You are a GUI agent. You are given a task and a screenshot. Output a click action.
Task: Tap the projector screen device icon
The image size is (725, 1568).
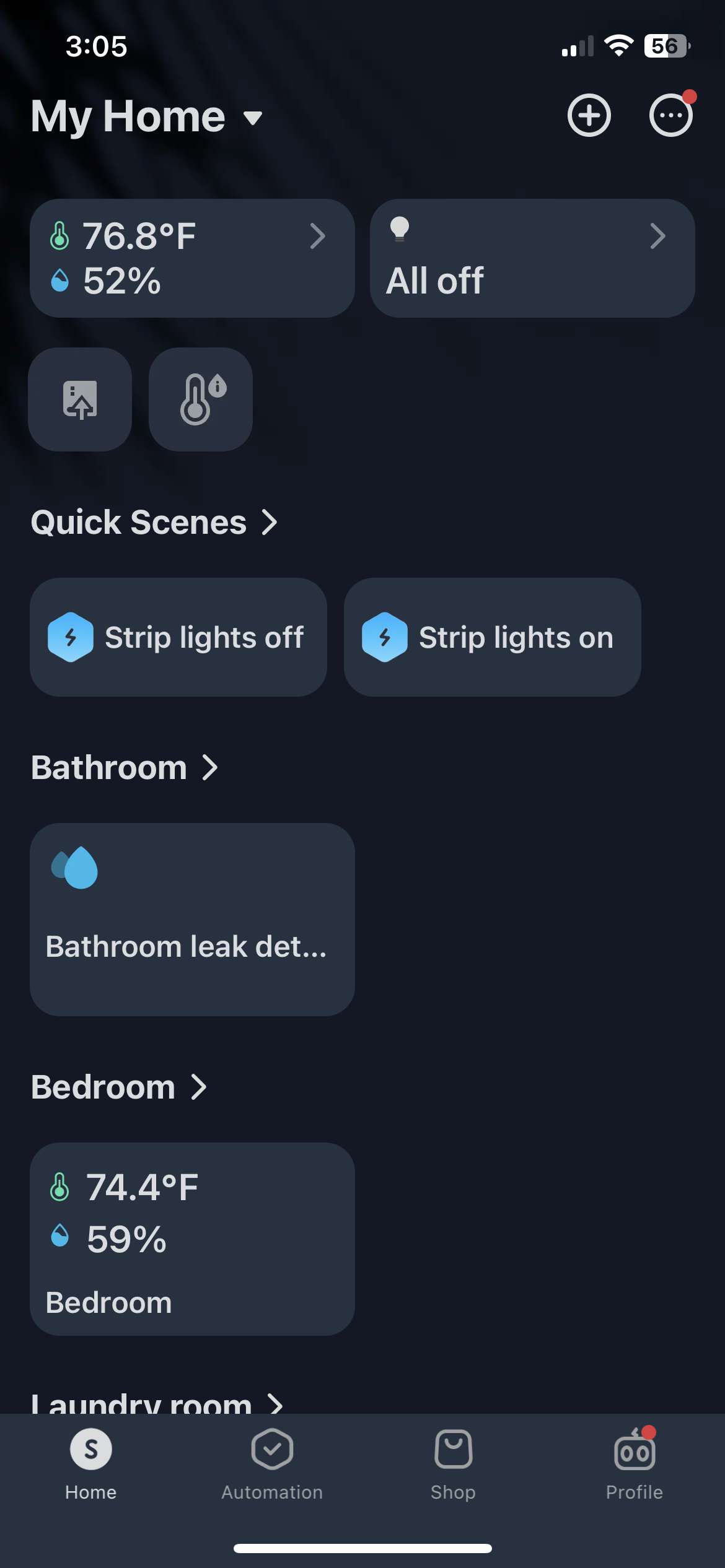[79, 399]
